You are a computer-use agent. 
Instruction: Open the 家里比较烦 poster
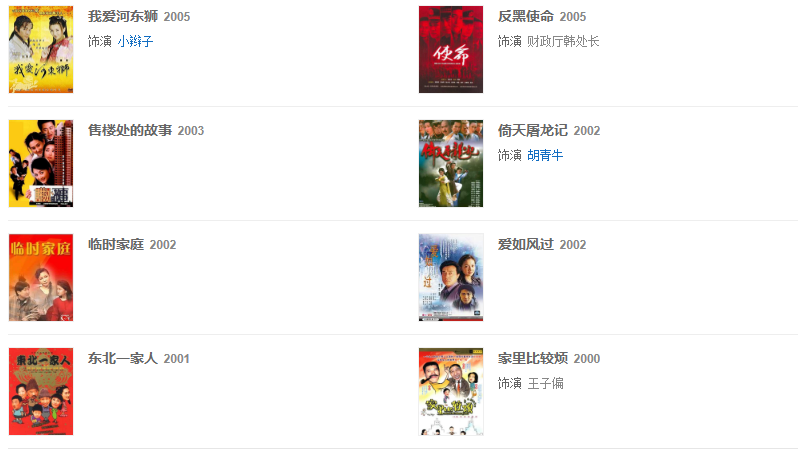coord(451,391)
